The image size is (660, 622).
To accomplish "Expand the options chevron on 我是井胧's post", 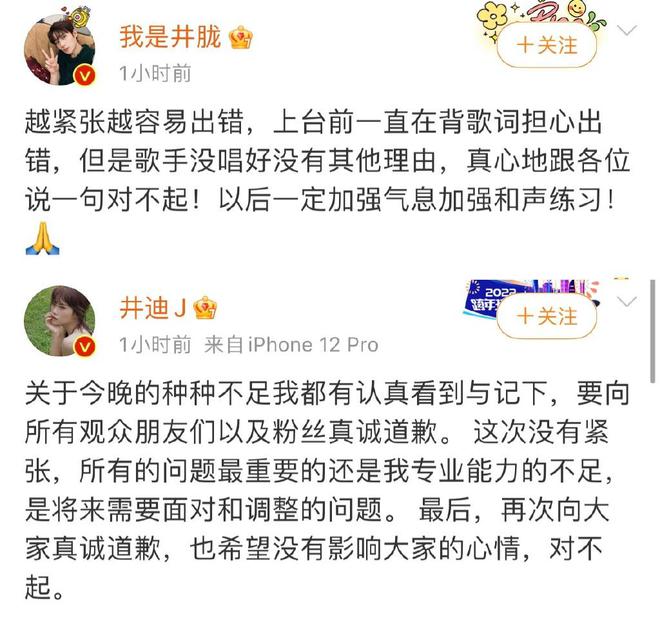I will [627, 31].
